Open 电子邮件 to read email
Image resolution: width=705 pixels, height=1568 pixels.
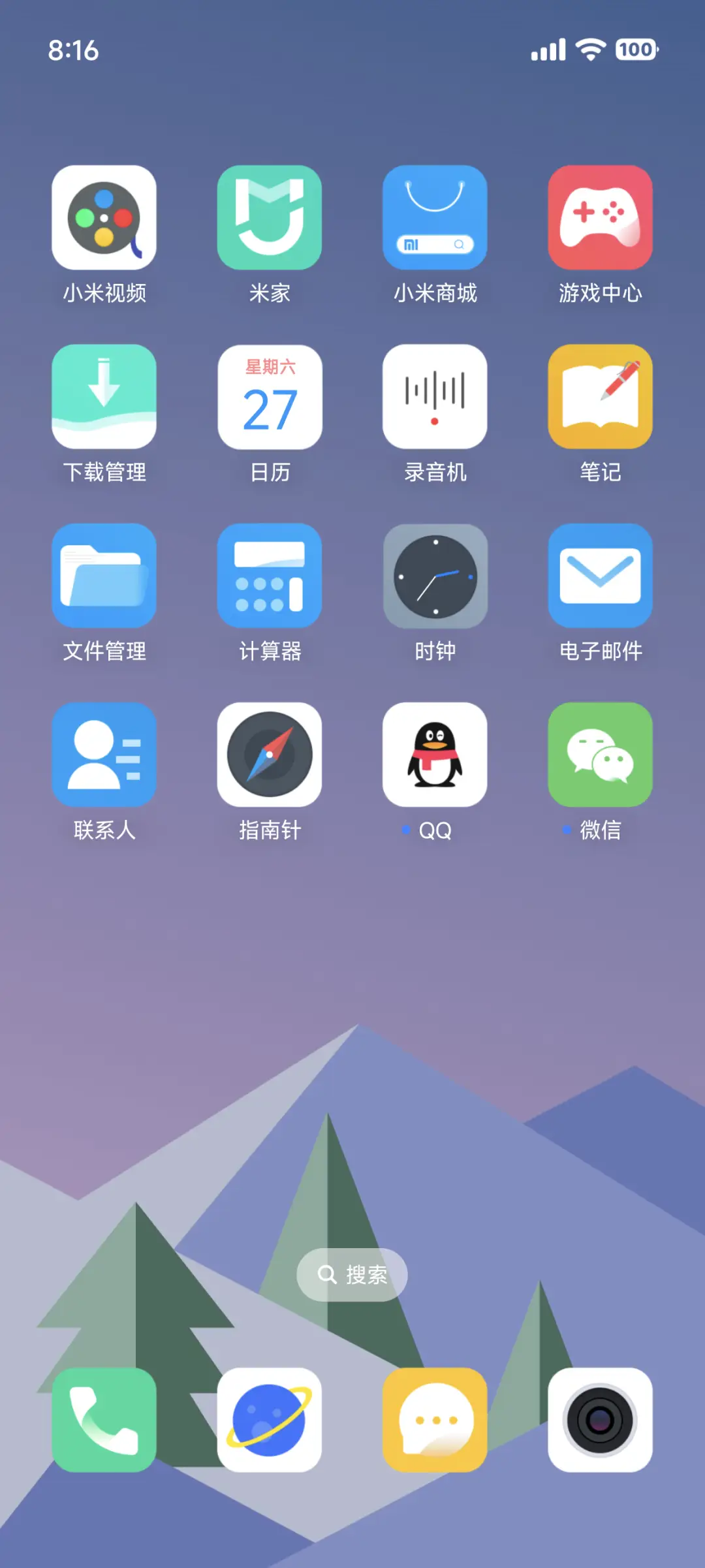pyautogui.click(x=600, y=576)
